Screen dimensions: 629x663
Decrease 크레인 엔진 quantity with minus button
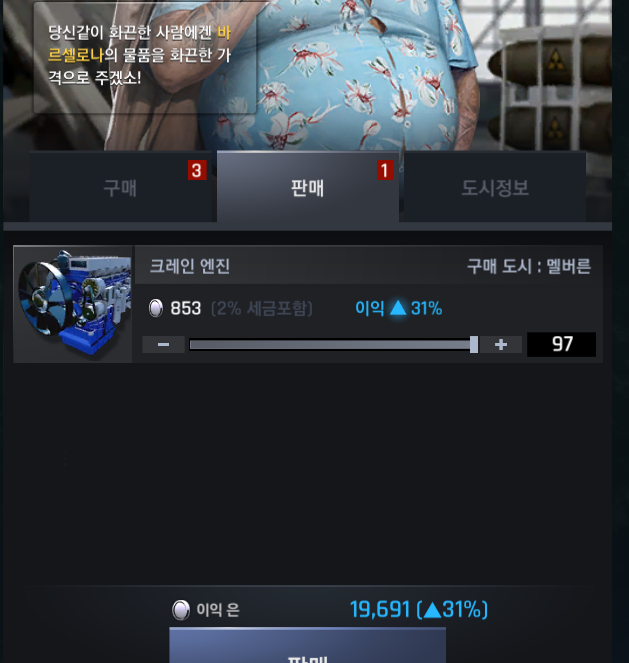point(163,345)
